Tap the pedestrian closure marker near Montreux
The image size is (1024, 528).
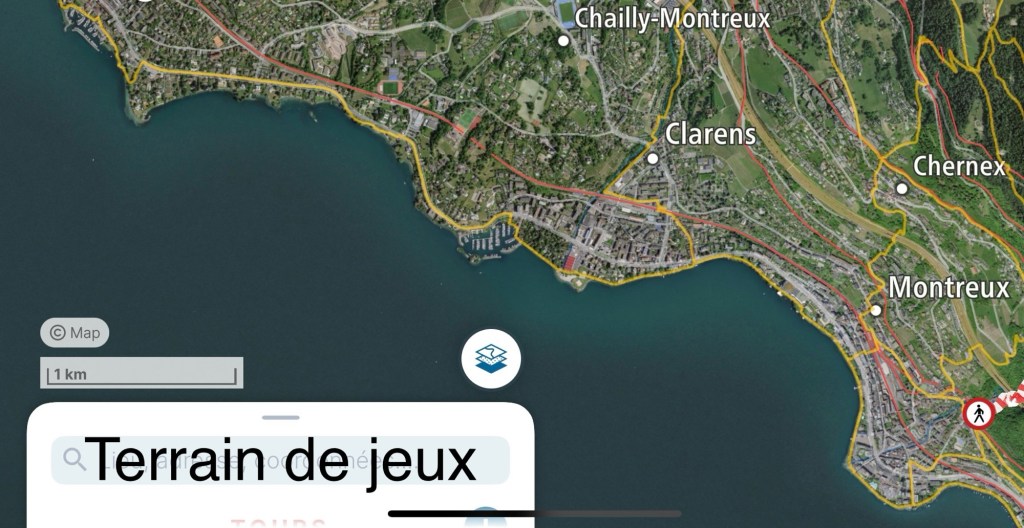(978, 412)
